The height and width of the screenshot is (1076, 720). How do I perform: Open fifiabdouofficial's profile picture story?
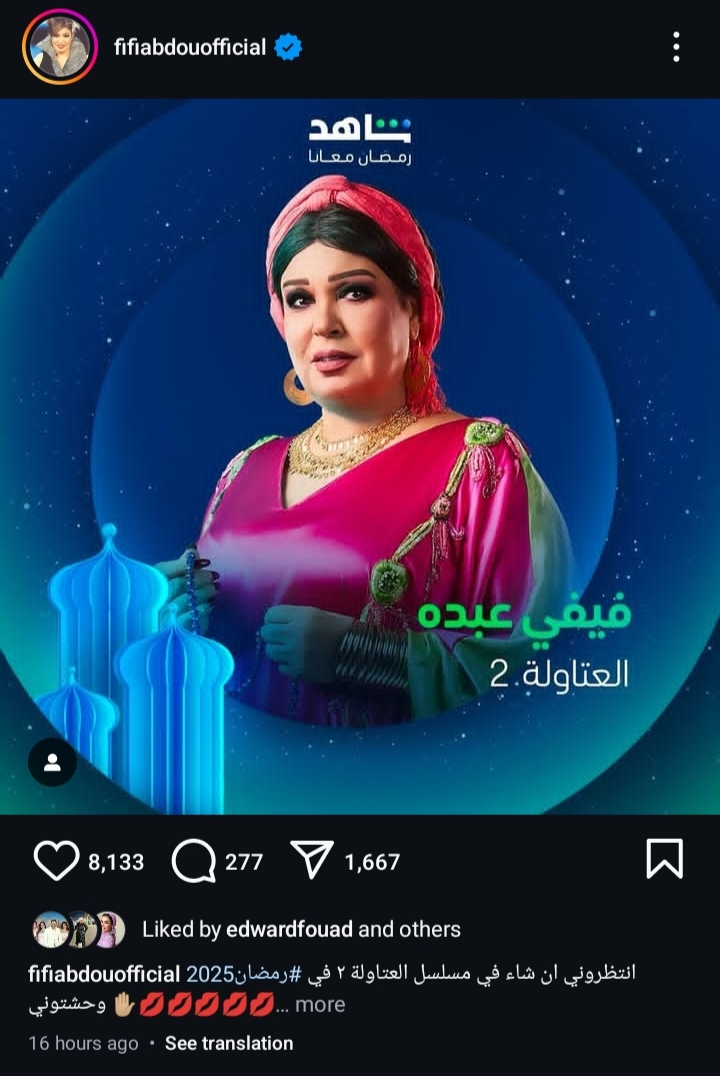pyautogui.click(x=61, y=47)
